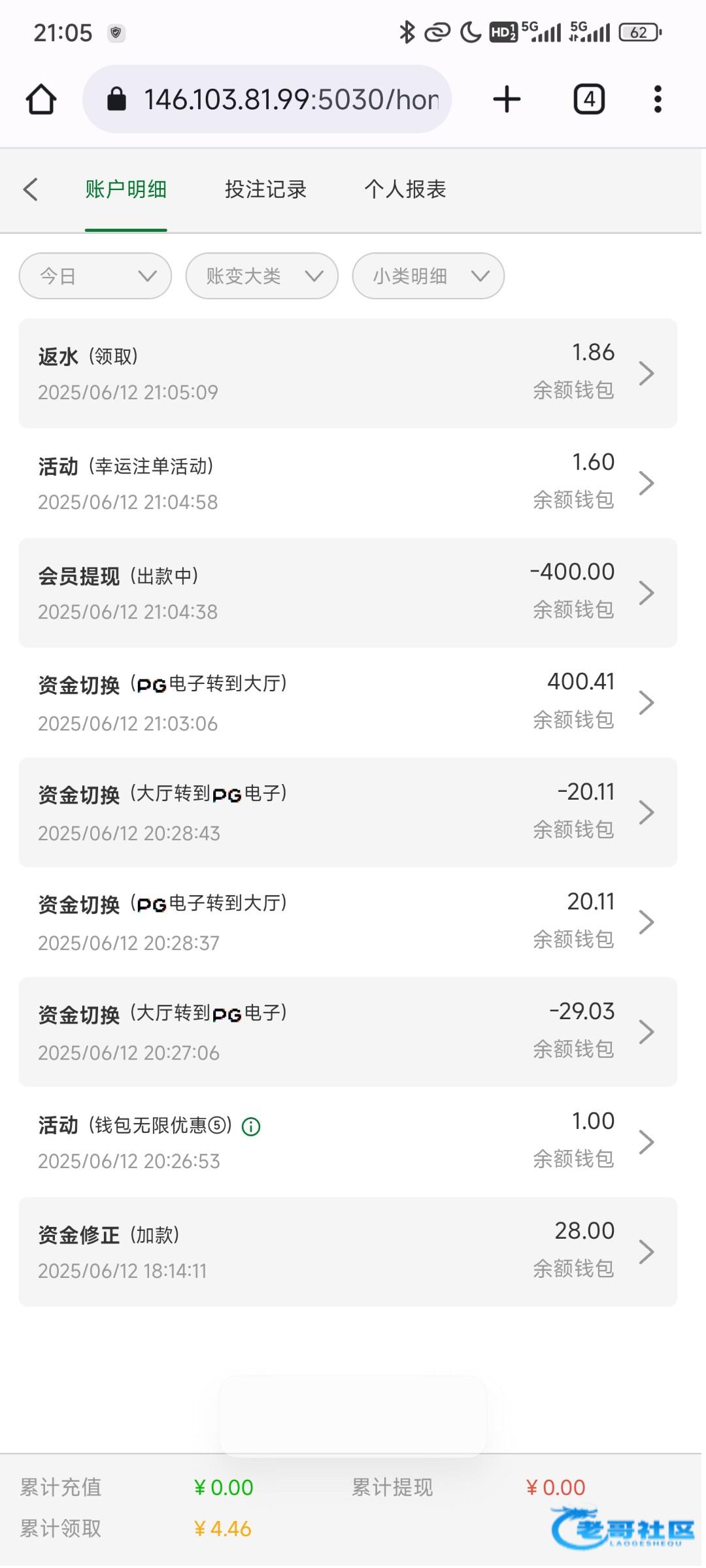The height and width of the screenshot is (1568, 706).
Task: Switch to the 个人报表 tab
Action: pos(405,189)
